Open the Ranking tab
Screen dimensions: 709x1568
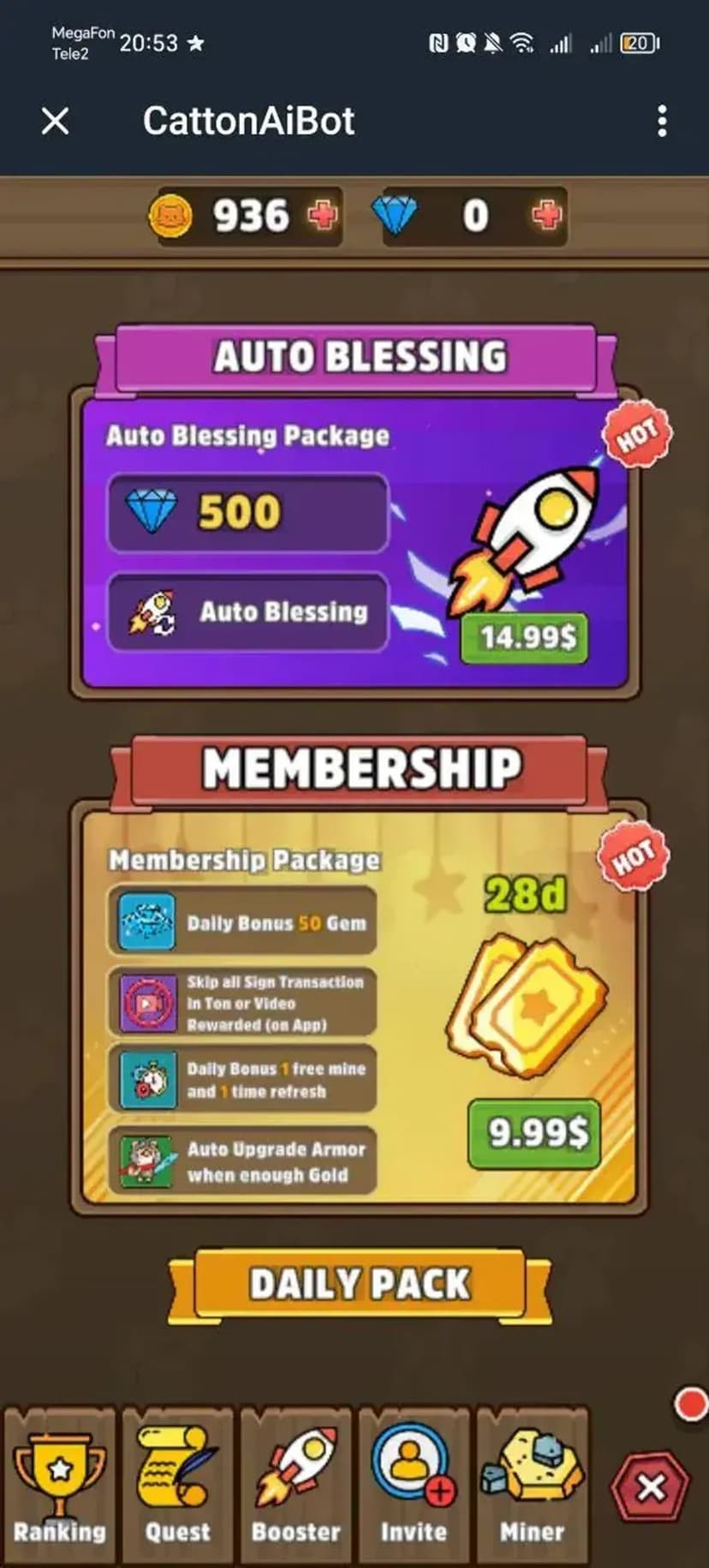[x=60, y=1486]
